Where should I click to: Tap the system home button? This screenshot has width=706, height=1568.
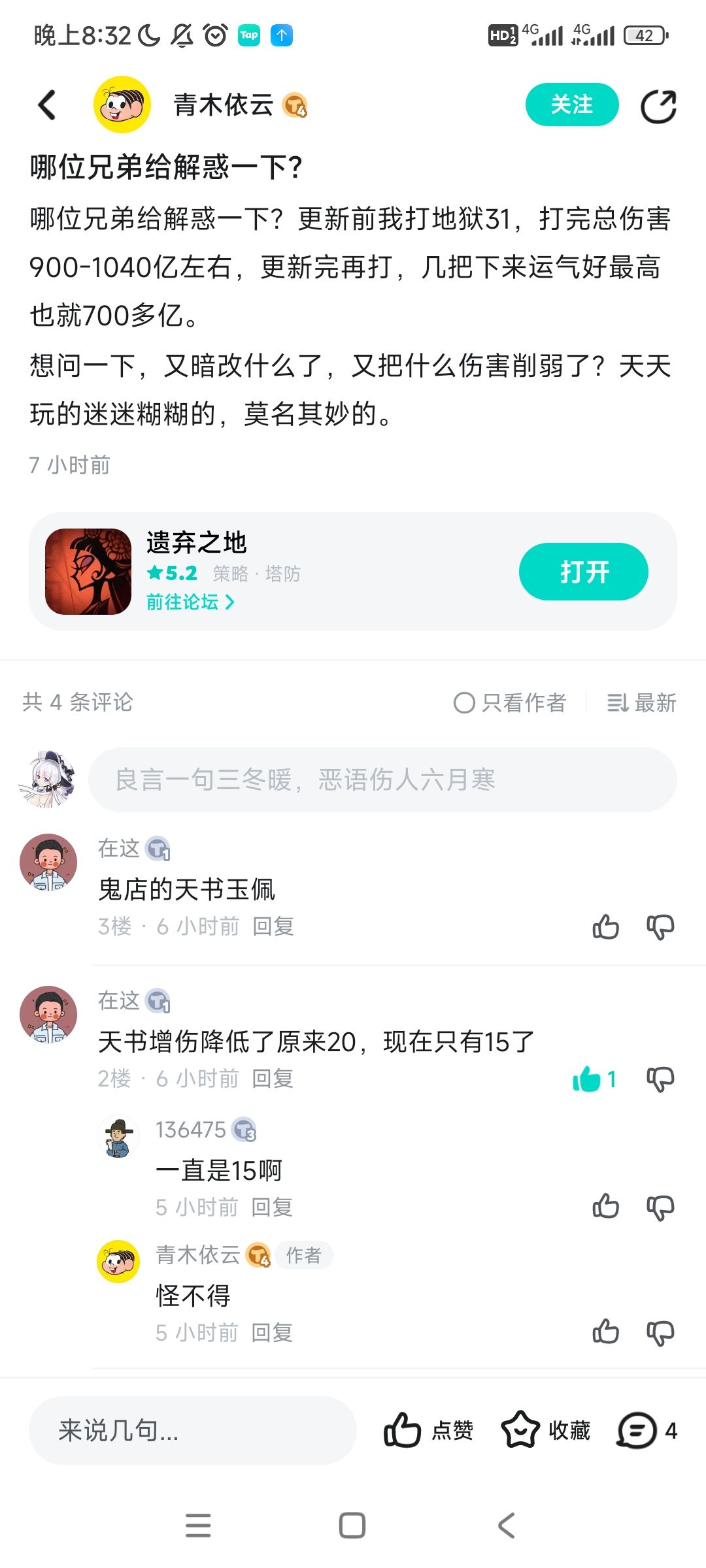pos(352,1526)
